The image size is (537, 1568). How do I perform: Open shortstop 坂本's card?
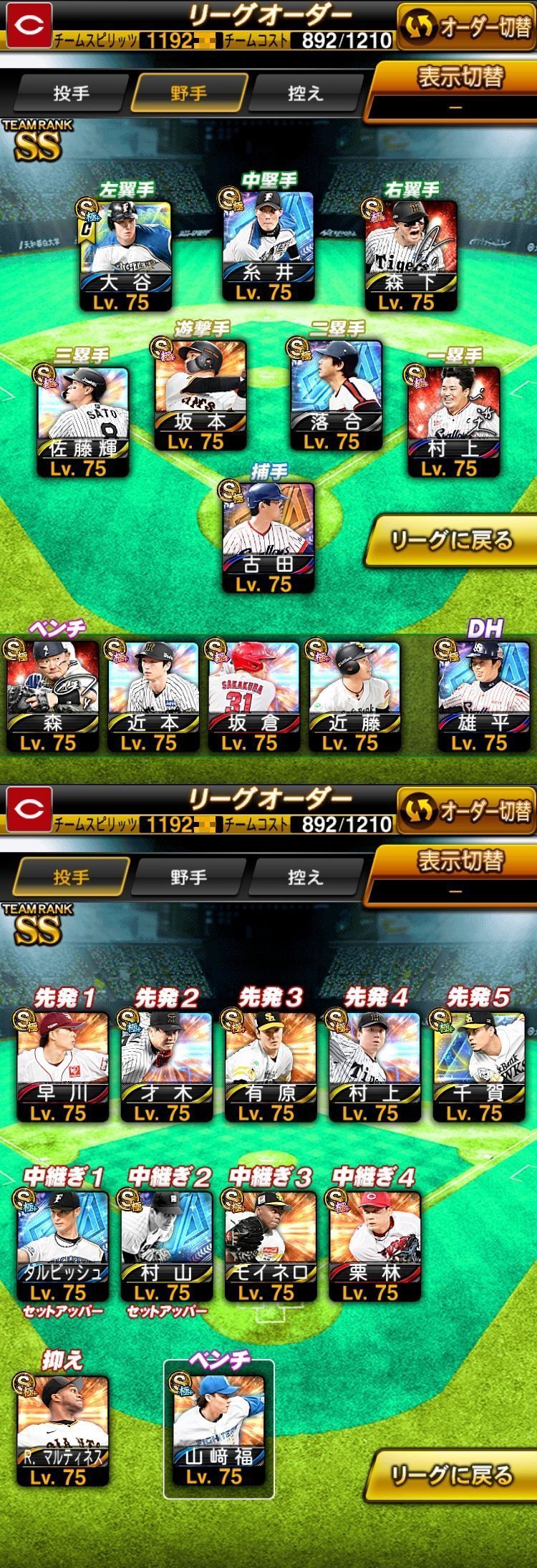point(200,394)
